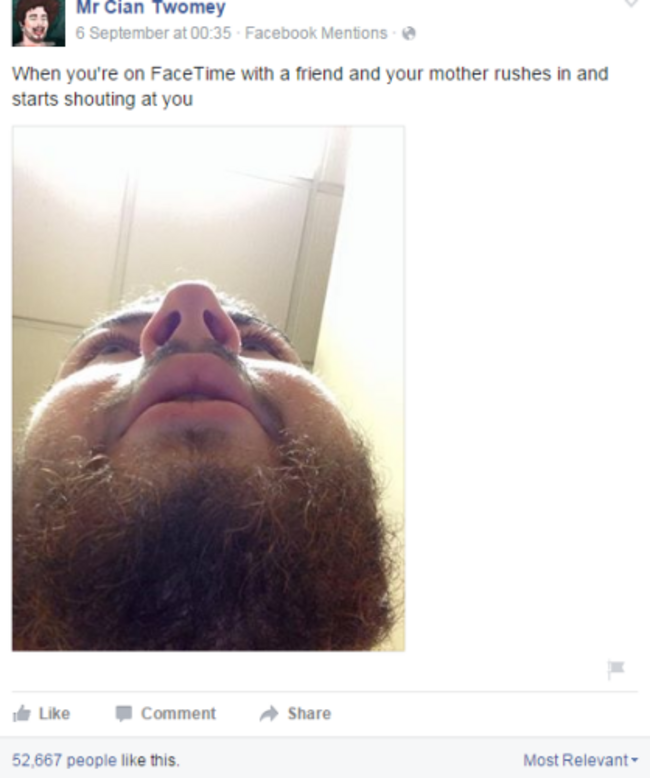Open the post's selfie photo
The width and height of the screenshot is (650, 778).
pos(208,388)
